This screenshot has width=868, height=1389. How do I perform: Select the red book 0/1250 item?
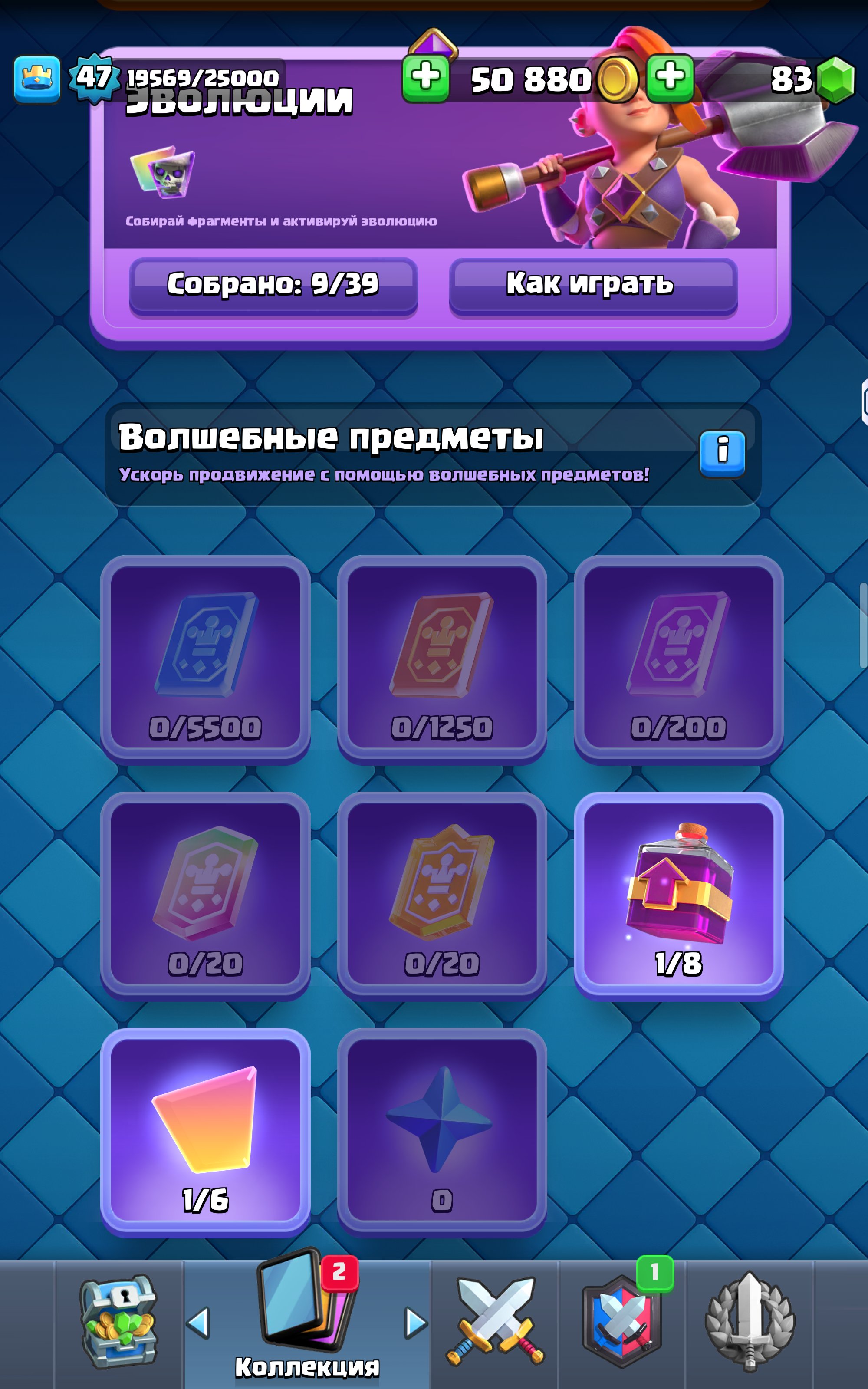(442, 659)
